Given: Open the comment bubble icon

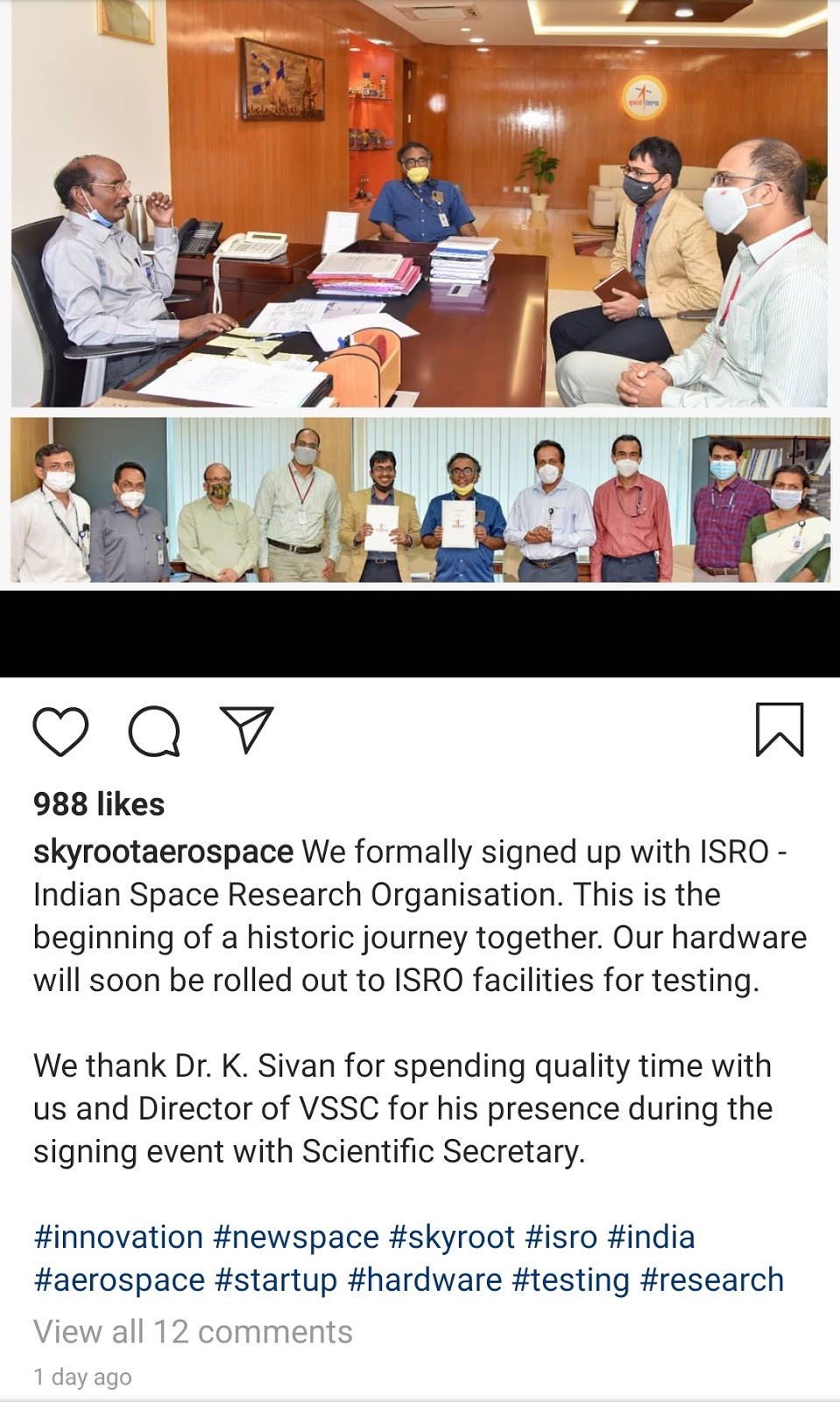Looking at the screenshot, I should point(154,731).
